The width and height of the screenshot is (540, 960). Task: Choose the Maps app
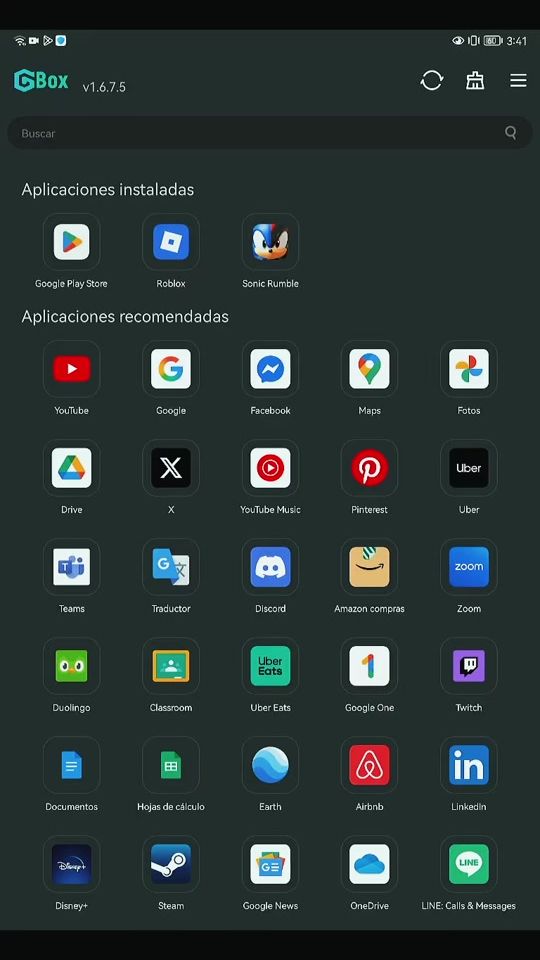[x=369, y=369]
